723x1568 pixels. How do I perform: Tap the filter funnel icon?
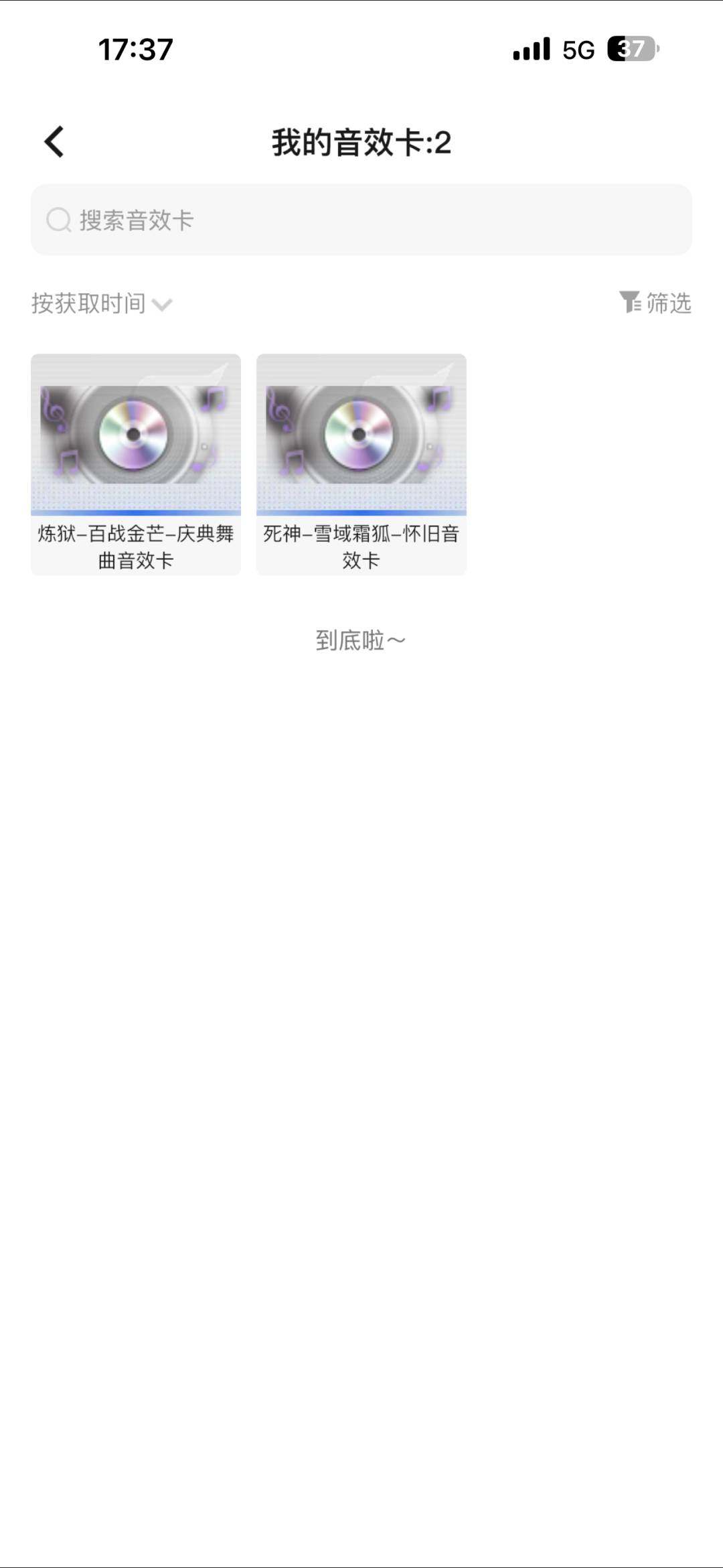630,303
